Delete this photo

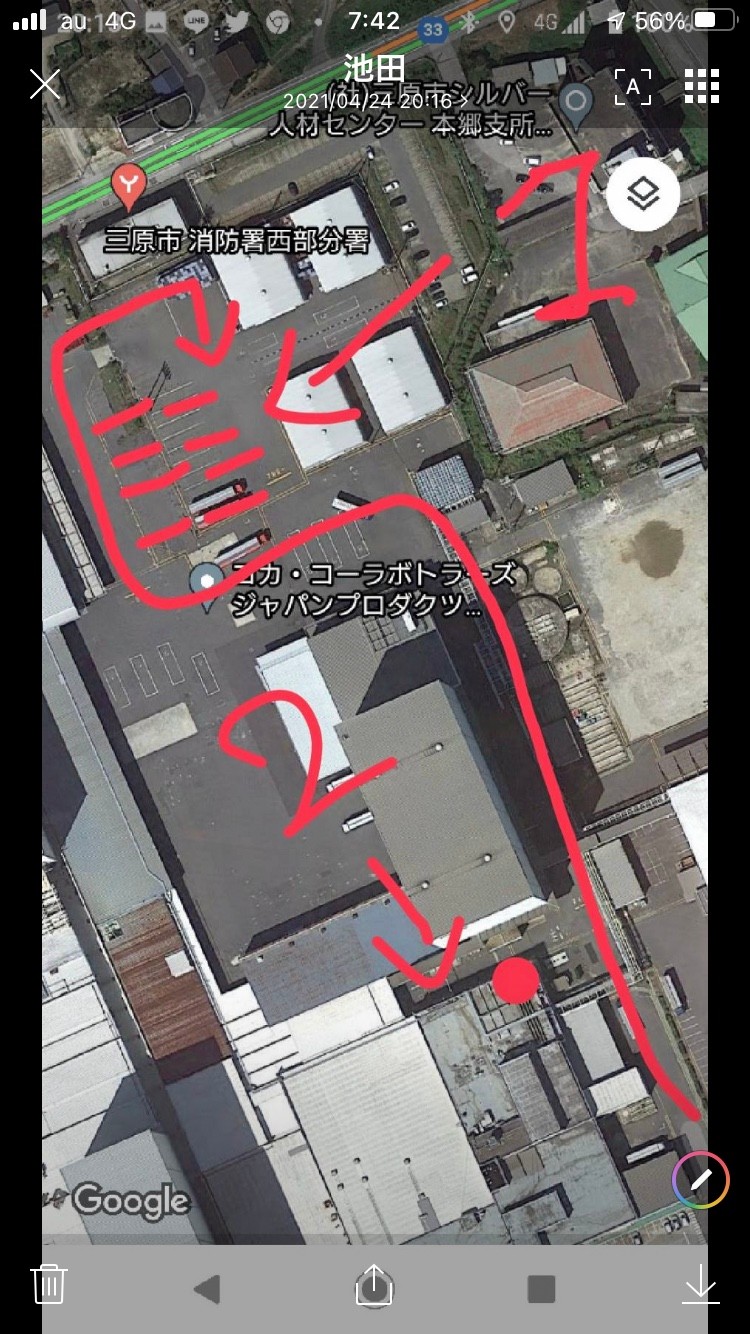49,1285
